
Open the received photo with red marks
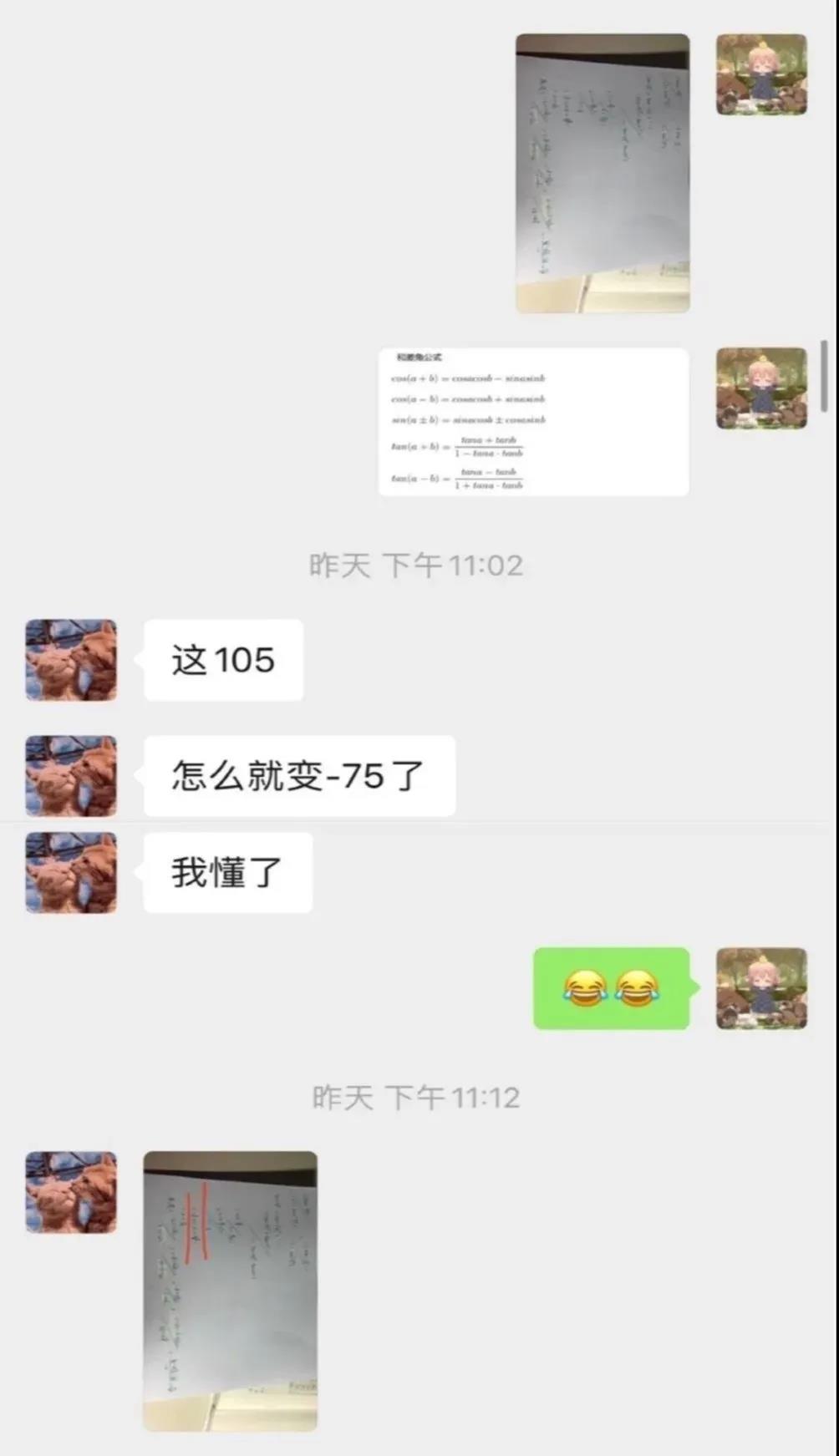pyautogui.click(x=231, y=1291)
